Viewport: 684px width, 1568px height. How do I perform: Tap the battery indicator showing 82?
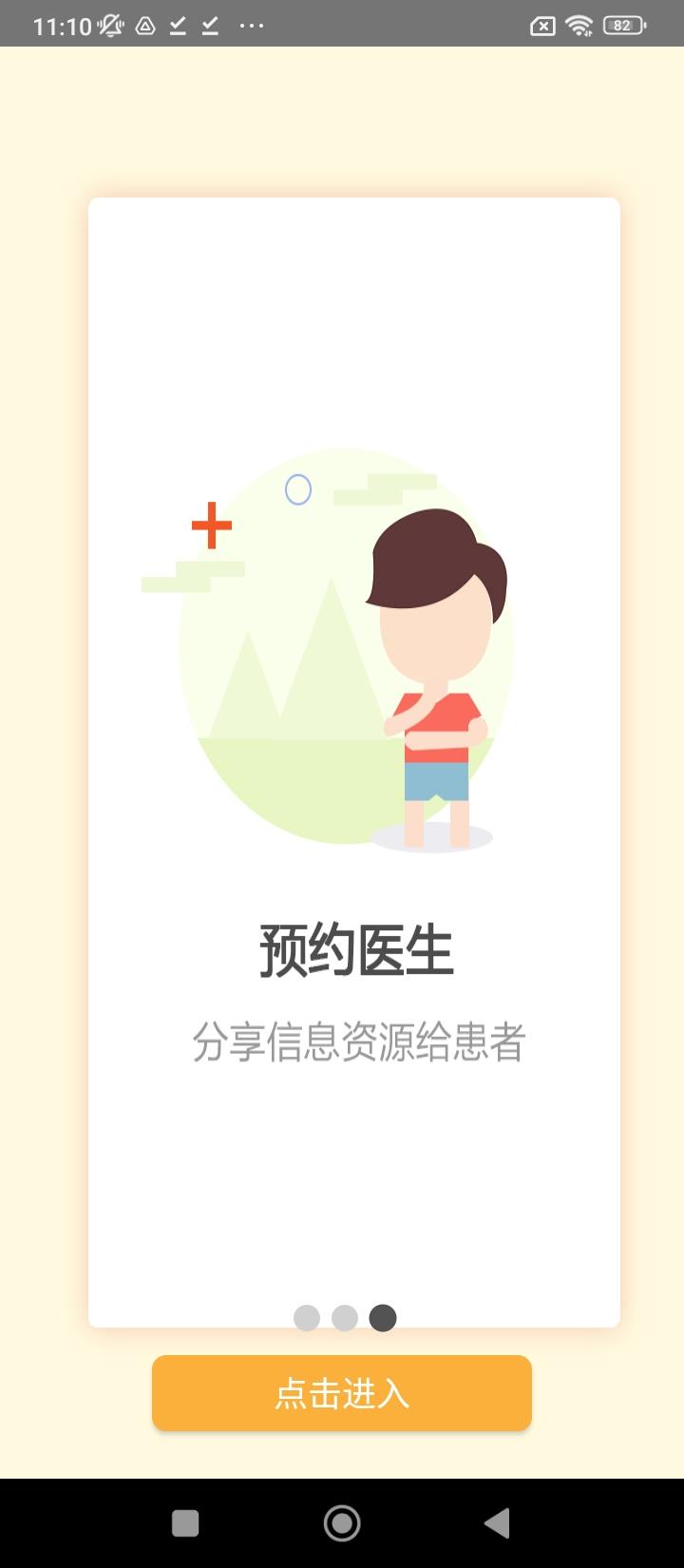pos(622,26)
